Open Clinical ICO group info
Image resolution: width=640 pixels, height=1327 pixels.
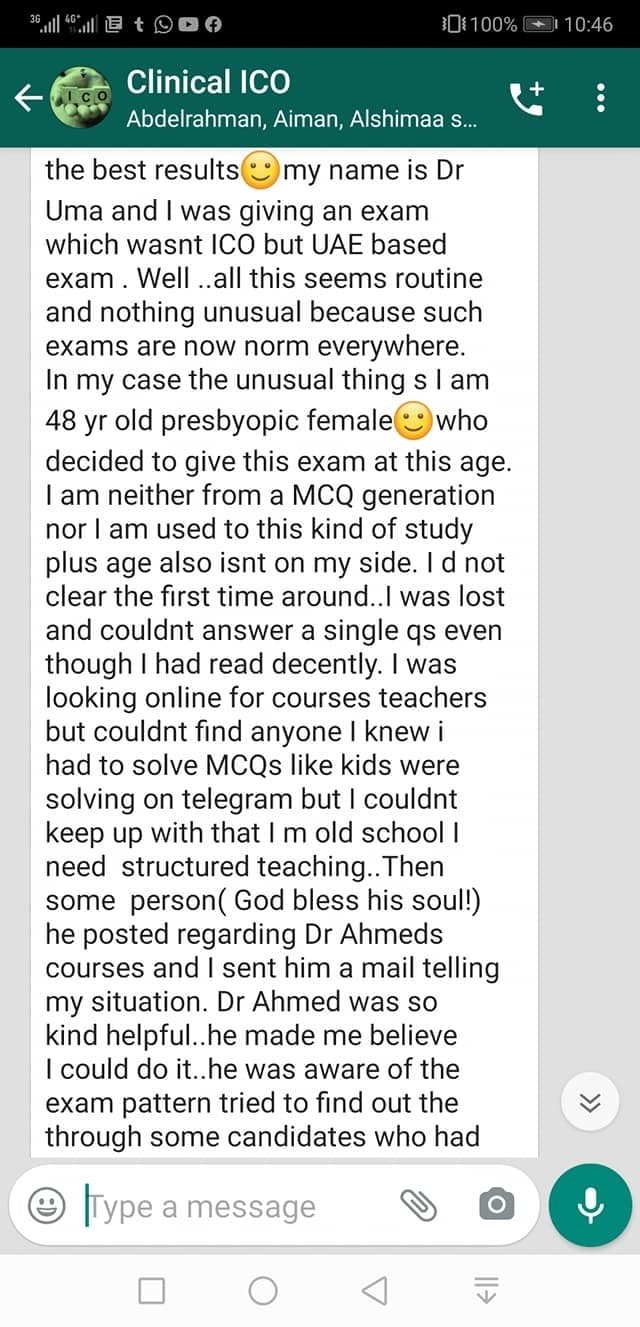click(300, 98)
